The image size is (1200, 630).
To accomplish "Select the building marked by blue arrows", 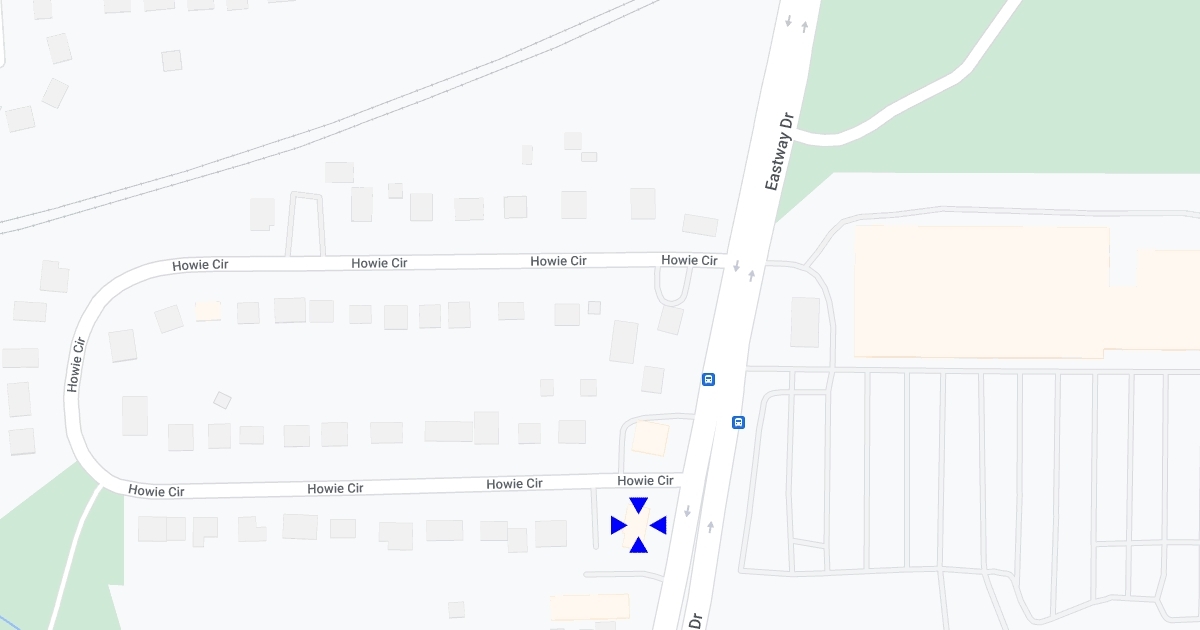I will [638, 525].
